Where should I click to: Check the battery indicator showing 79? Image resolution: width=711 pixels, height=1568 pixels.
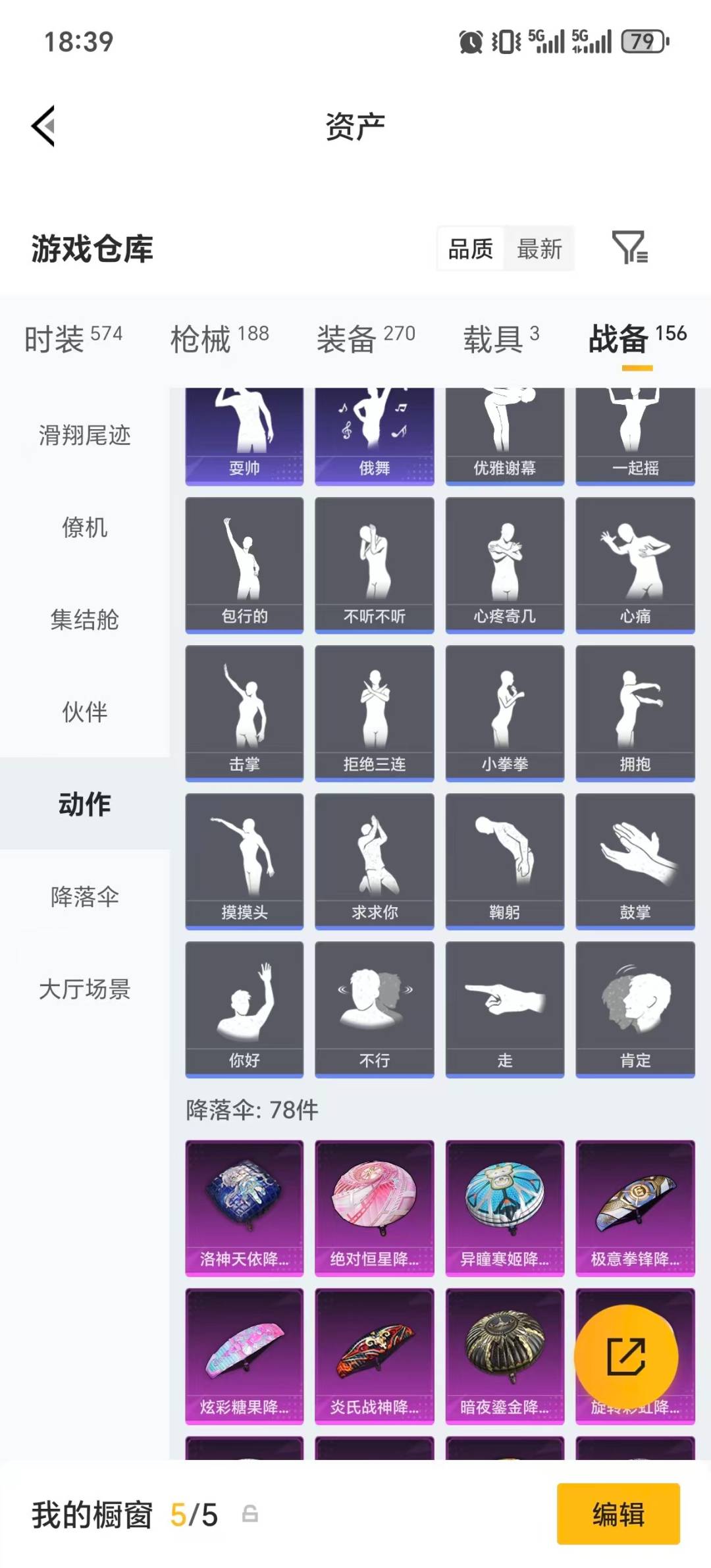coord(643,41)
